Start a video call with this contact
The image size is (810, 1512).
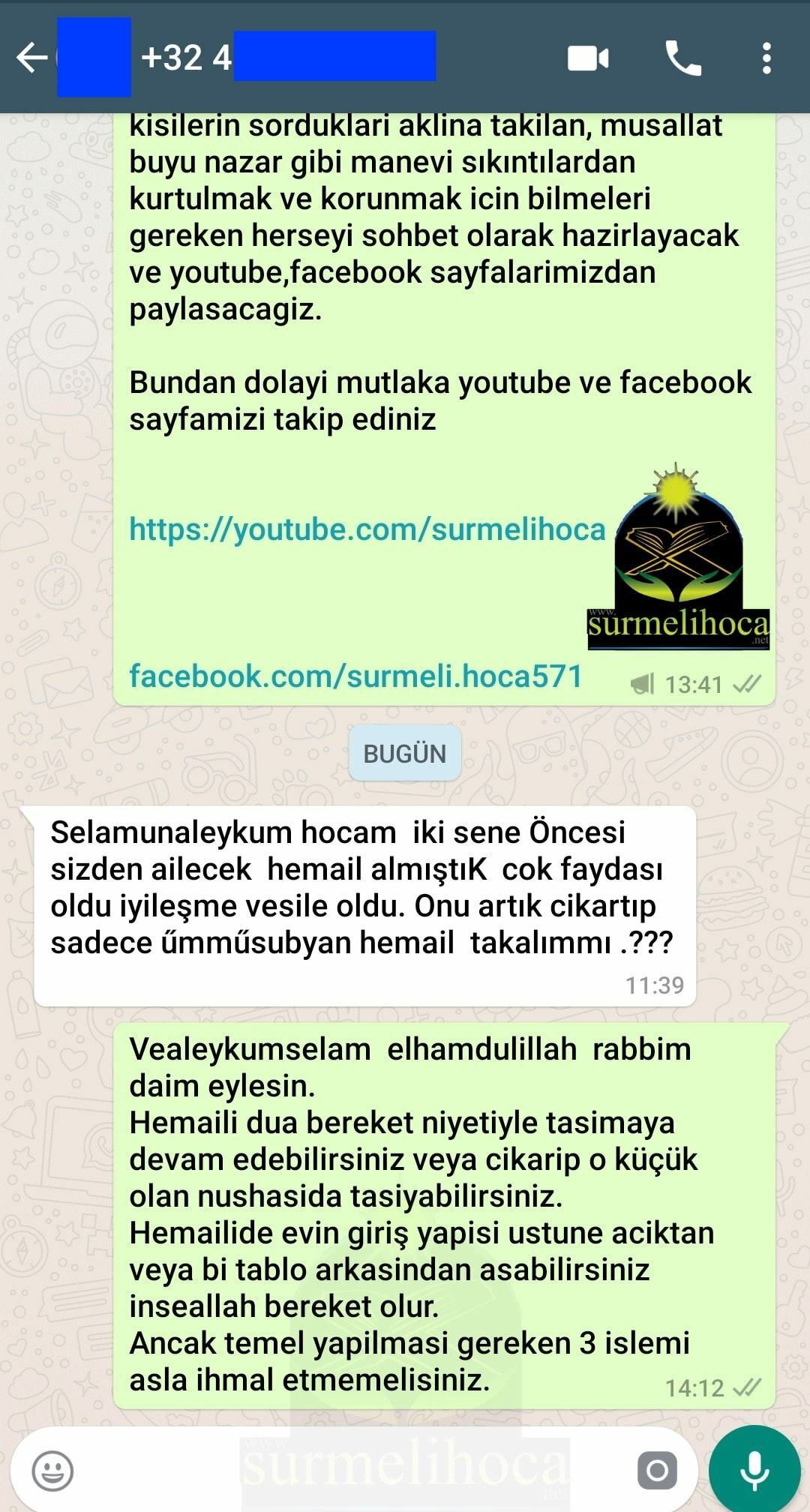tap(588, 58)
